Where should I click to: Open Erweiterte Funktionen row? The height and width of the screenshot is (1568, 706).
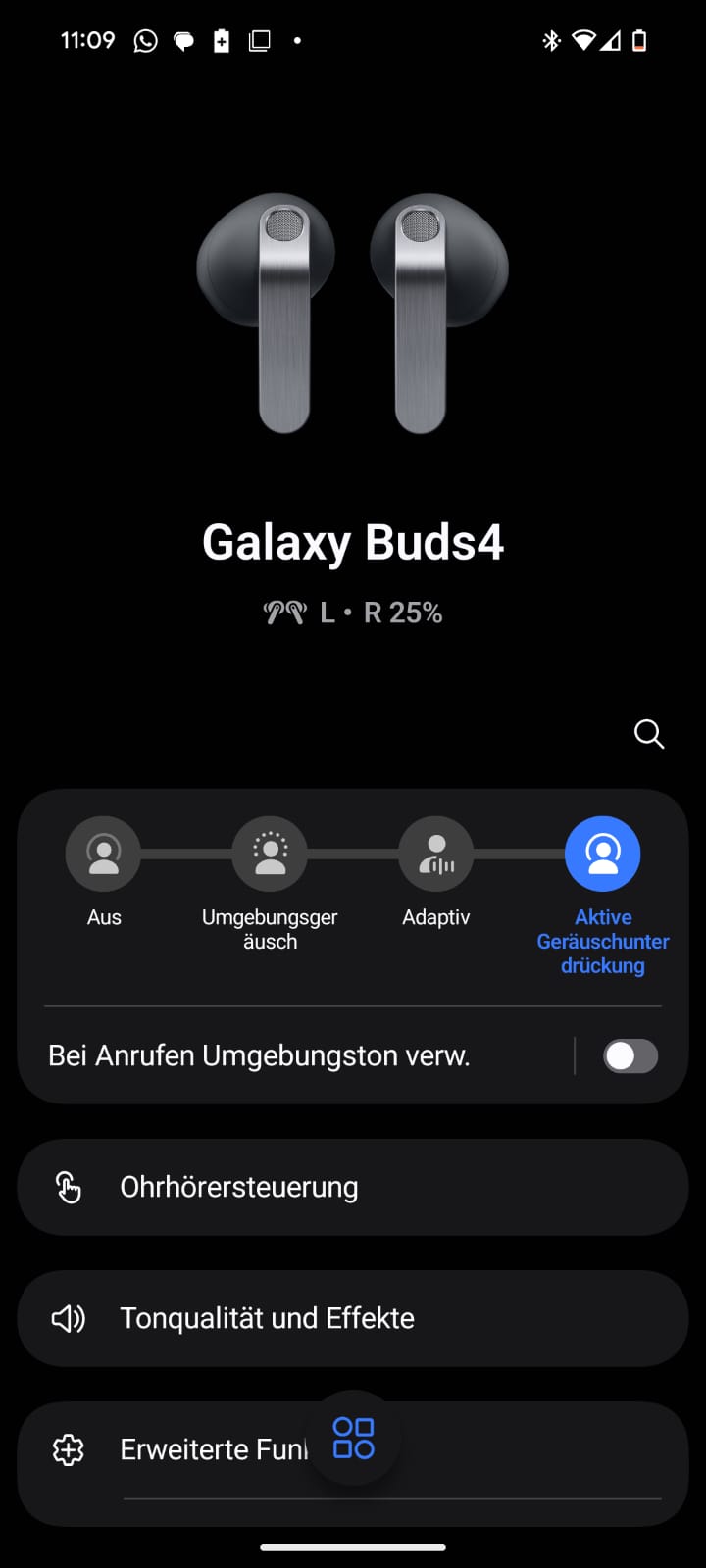coord(196,1449)
